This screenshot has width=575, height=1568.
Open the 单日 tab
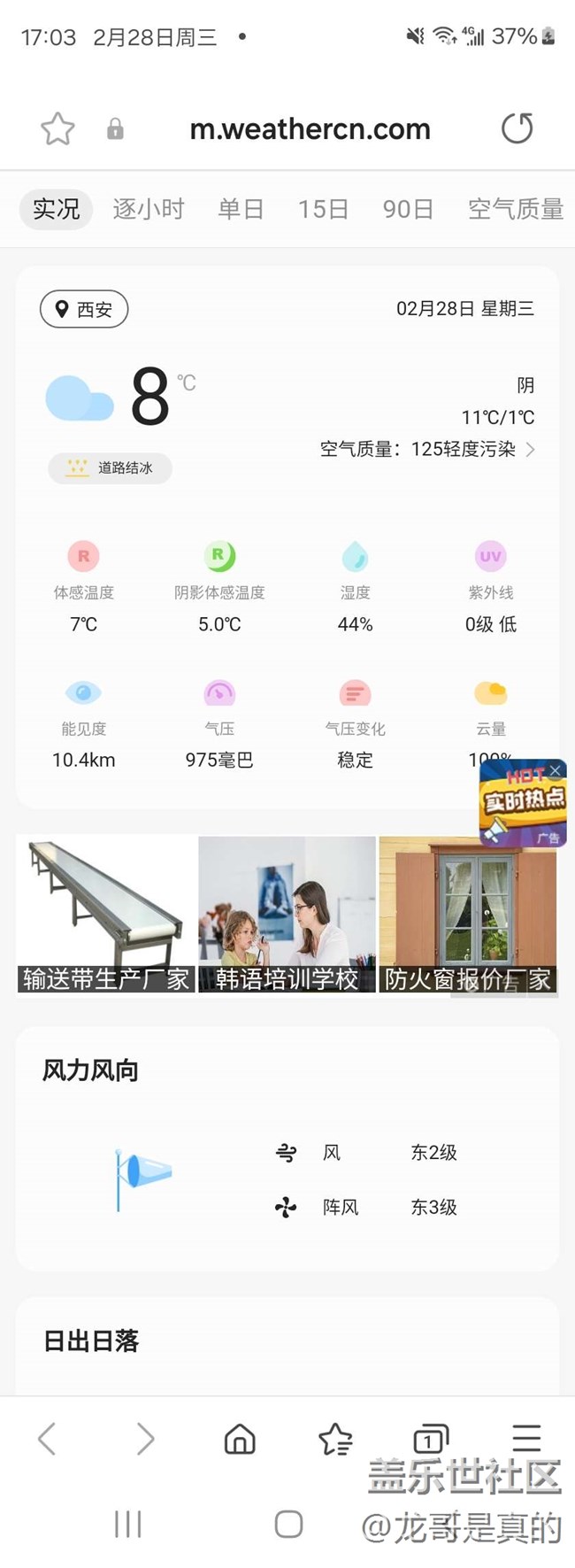(241, 209)
